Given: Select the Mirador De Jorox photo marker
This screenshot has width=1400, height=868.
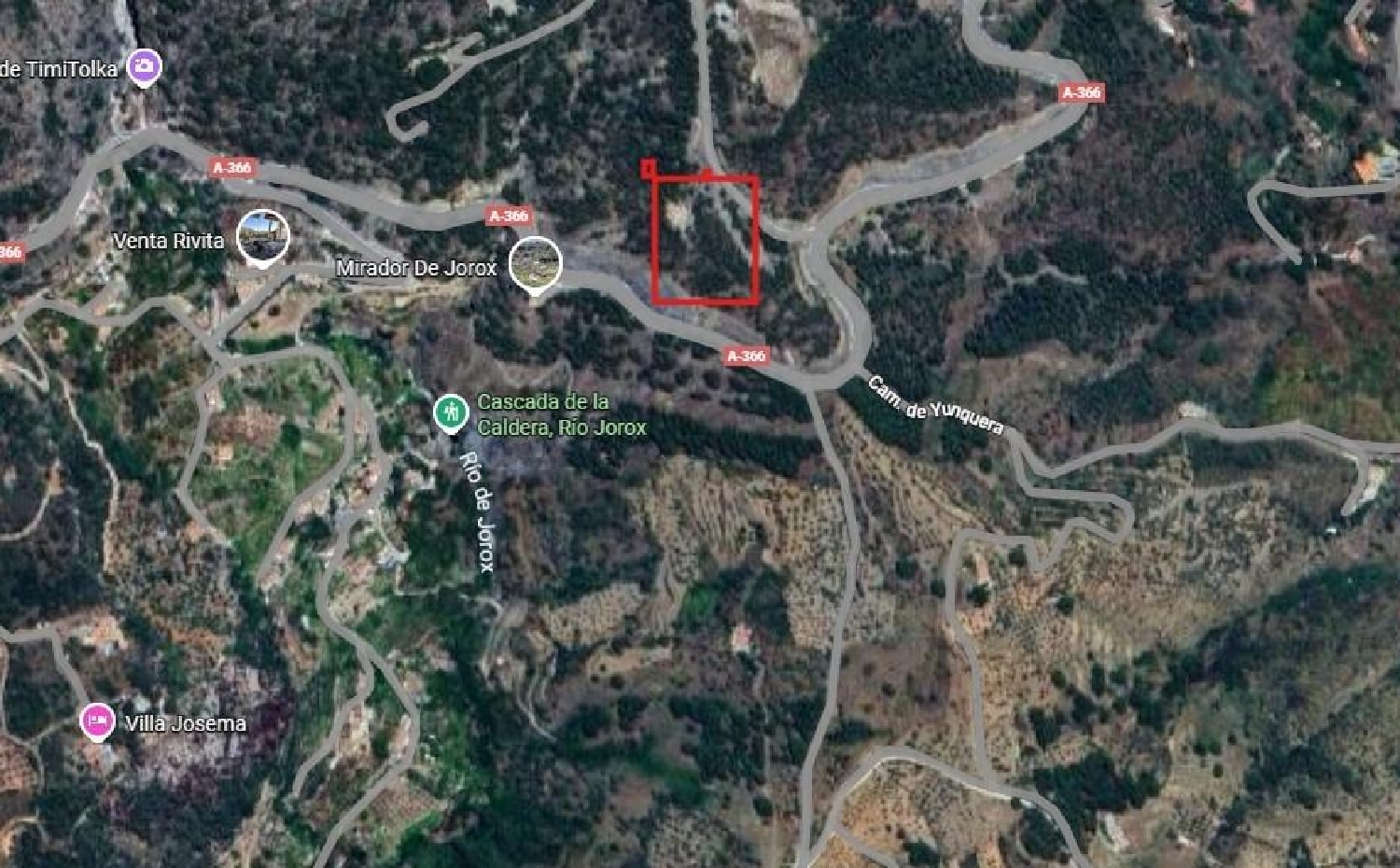Looking at the screenshot, I should [535, 262].
